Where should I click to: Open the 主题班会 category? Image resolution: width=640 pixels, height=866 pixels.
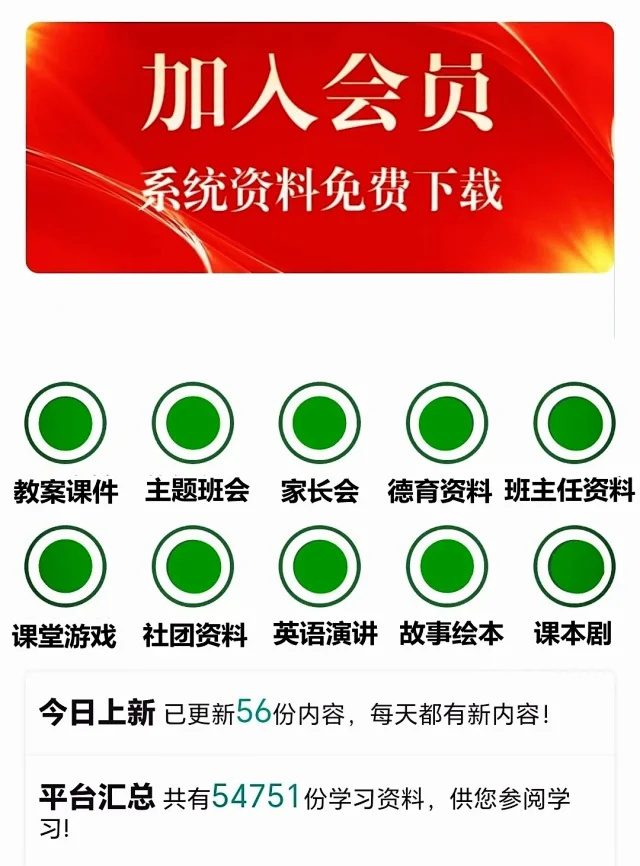coord(193,423)
